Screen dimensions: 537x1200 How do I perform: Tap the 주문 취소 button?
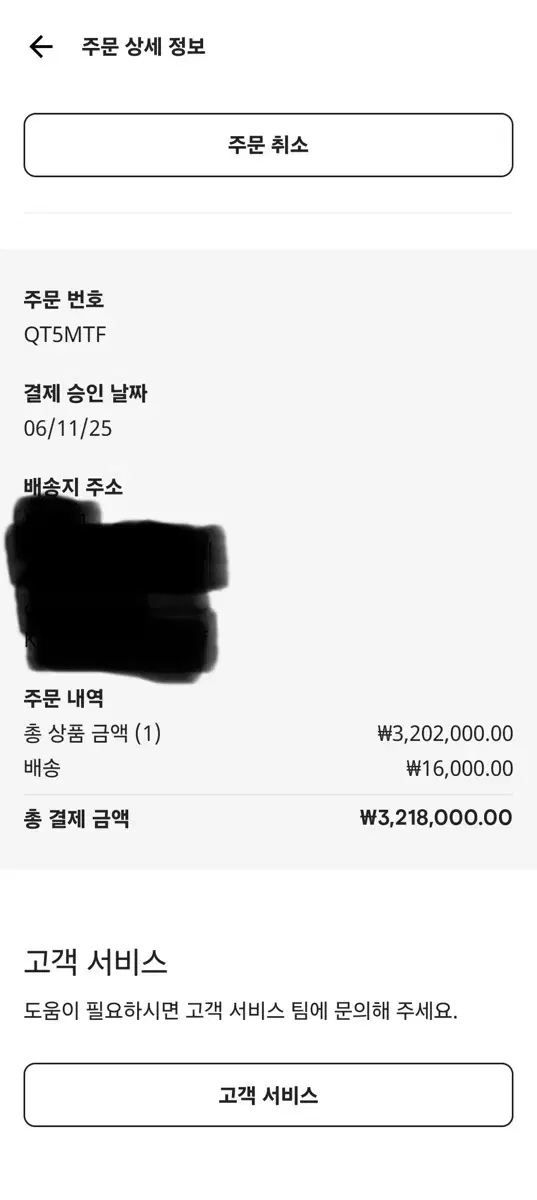[x=268, y=145]
